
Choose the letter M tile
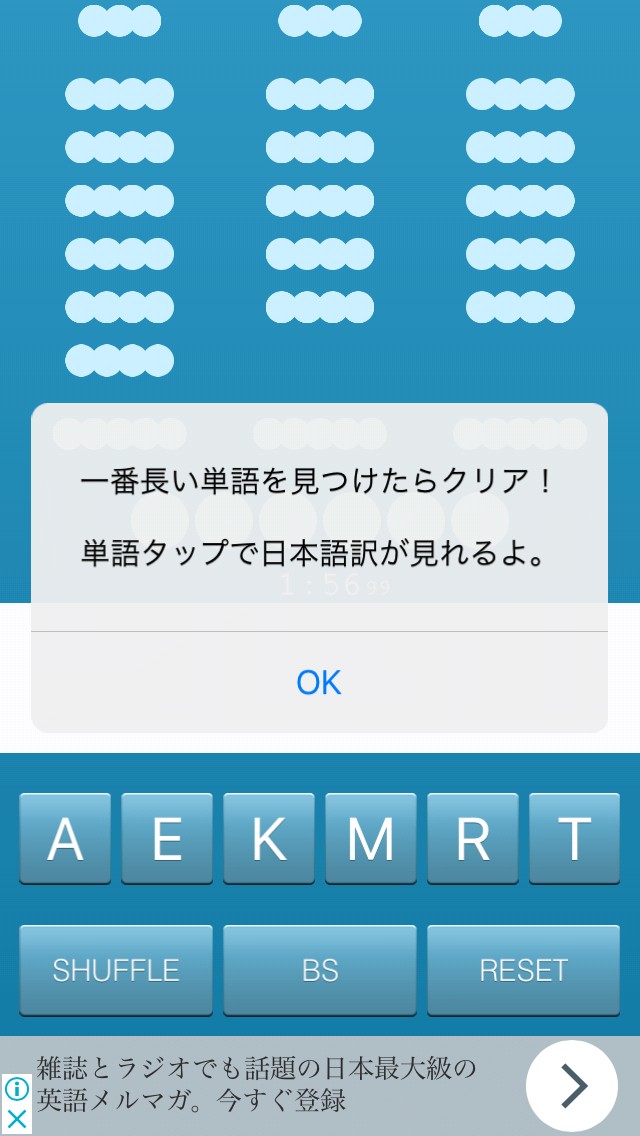(x=371, y=838)
